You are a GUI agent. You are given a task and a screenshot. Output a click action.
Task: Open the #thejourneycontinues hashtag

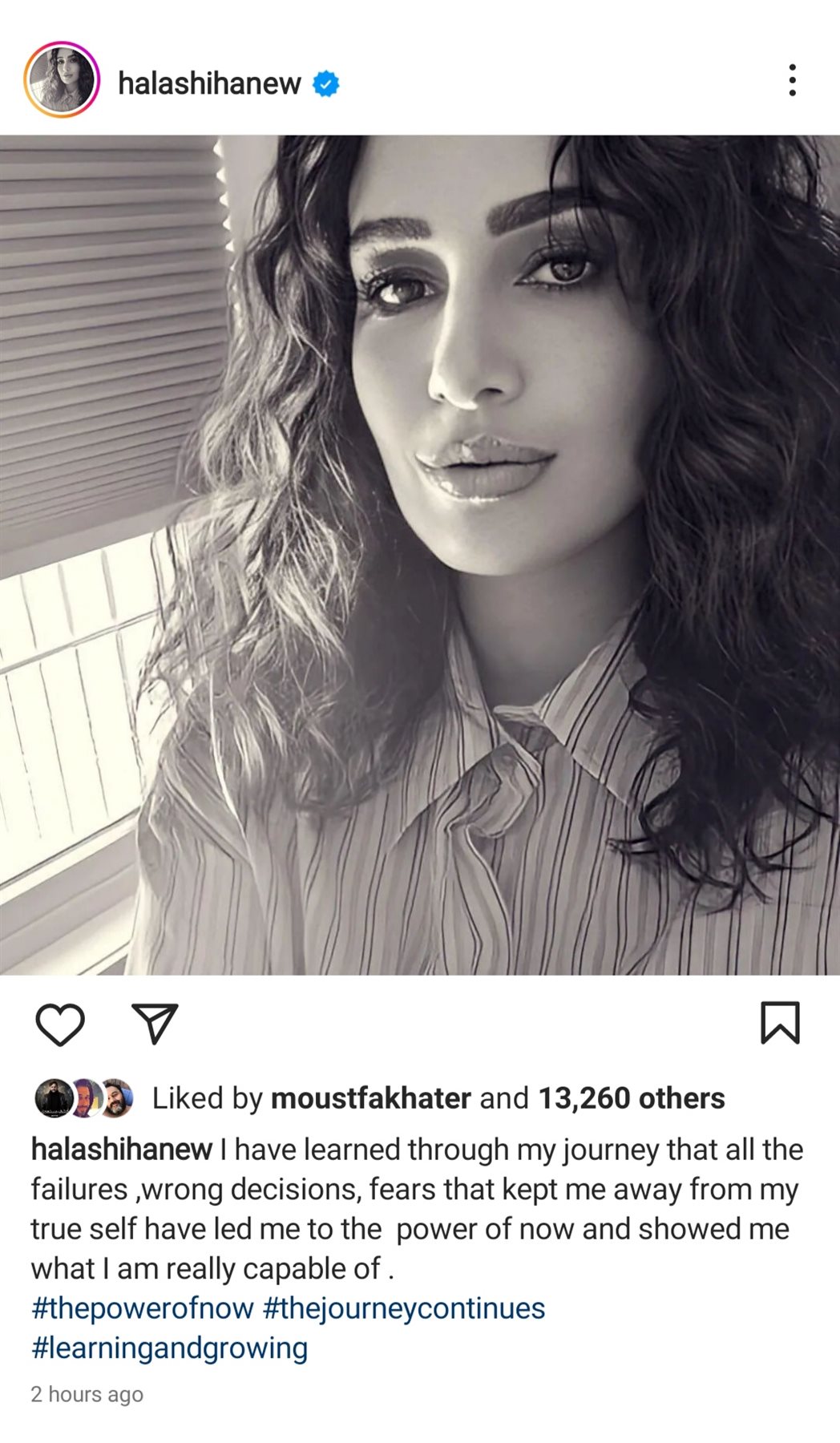pyautogui.click(x=403, y=1308)
